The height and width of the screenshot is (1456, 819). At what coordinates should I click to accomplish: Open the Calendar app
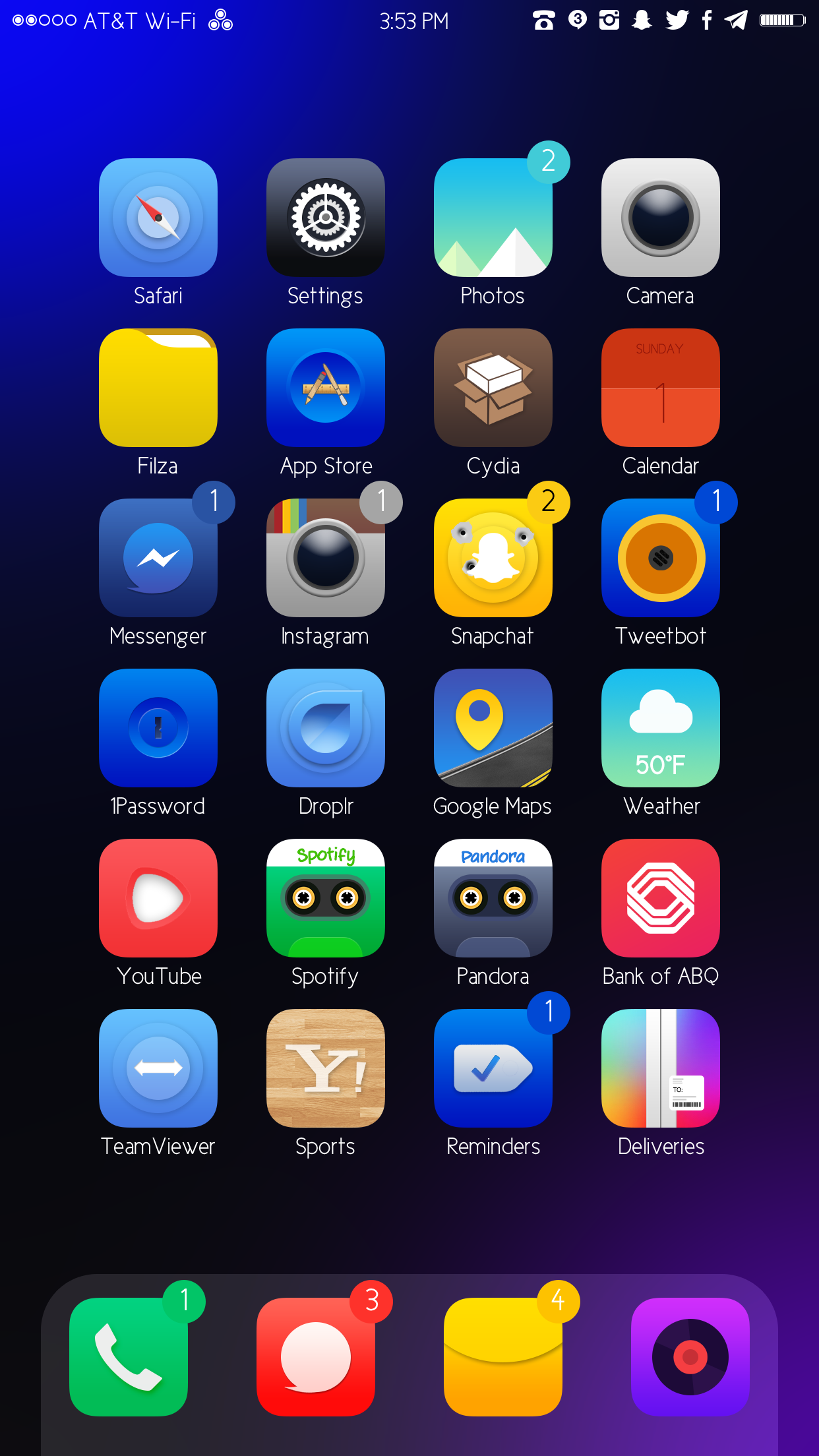pyautogui.click(x=661, y=388)
